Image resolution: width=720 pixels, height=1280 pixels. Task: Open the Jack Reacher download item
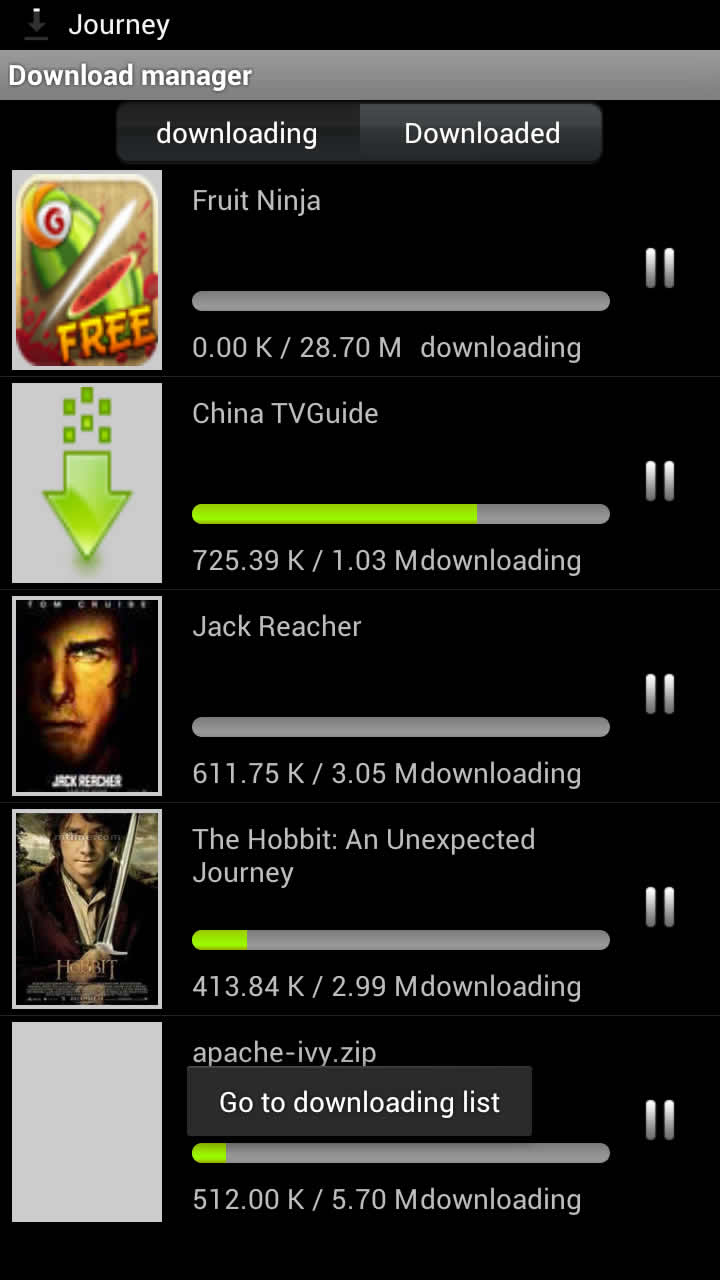coord(360,696)
